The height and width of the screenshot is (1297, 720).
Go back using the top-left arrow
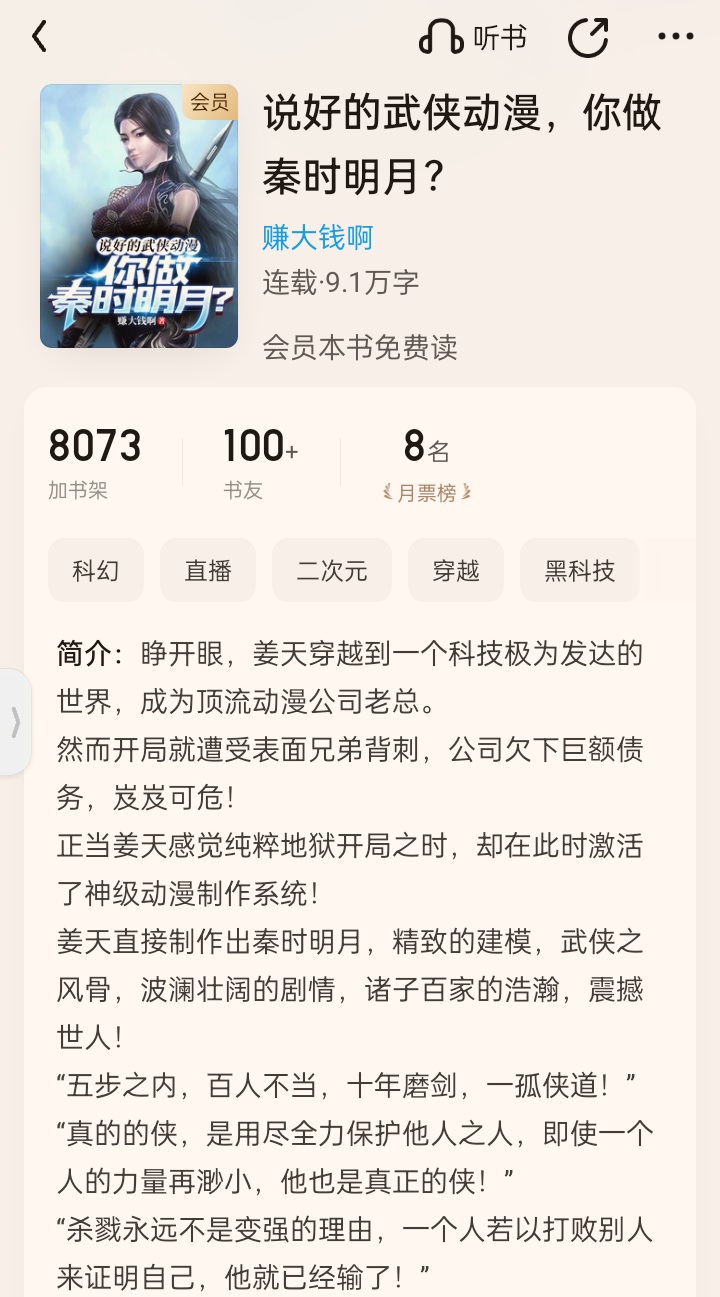tap(39, 38)
